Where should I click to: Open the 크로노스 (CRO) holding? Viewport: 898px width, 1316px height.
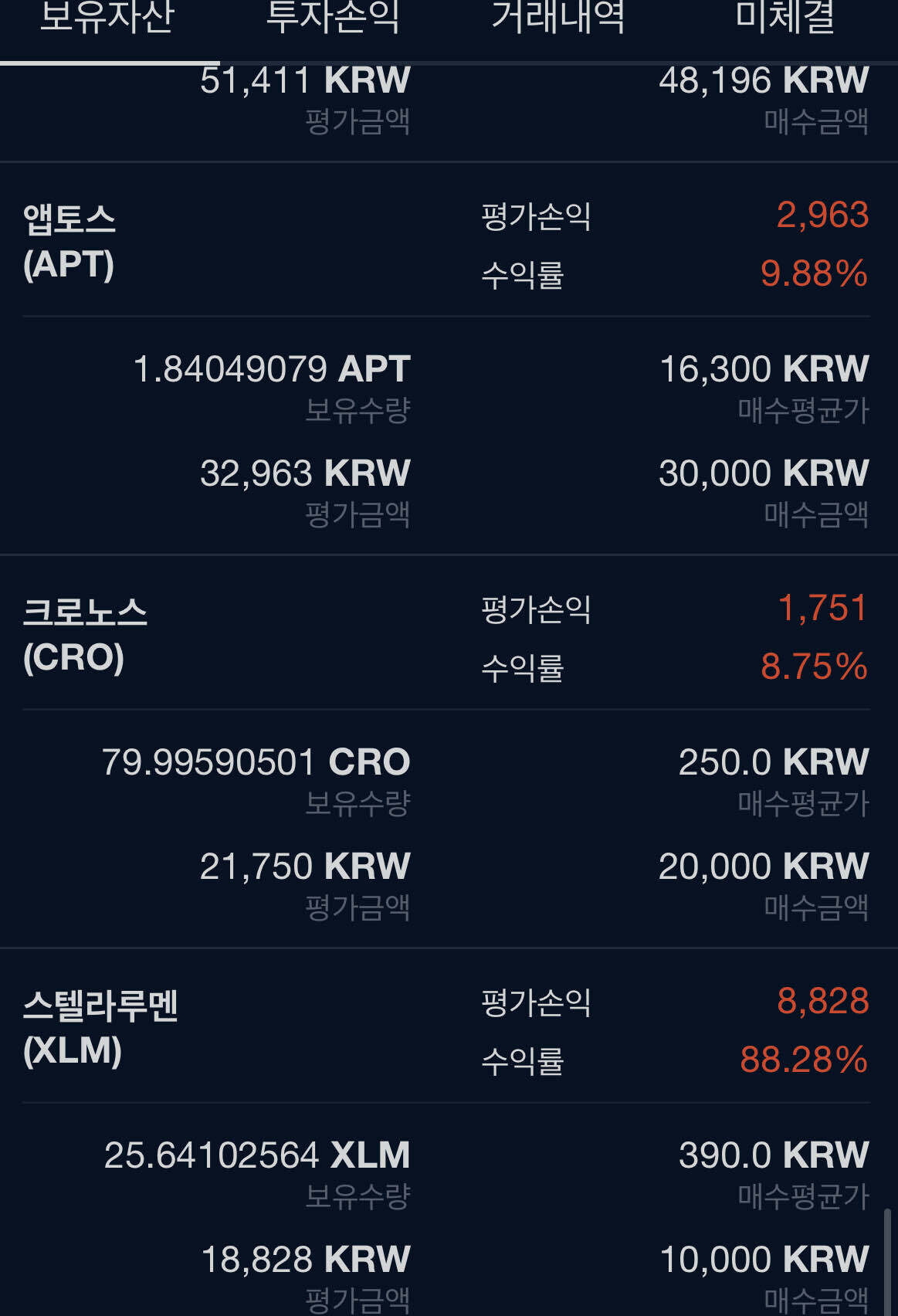(85, 635)
